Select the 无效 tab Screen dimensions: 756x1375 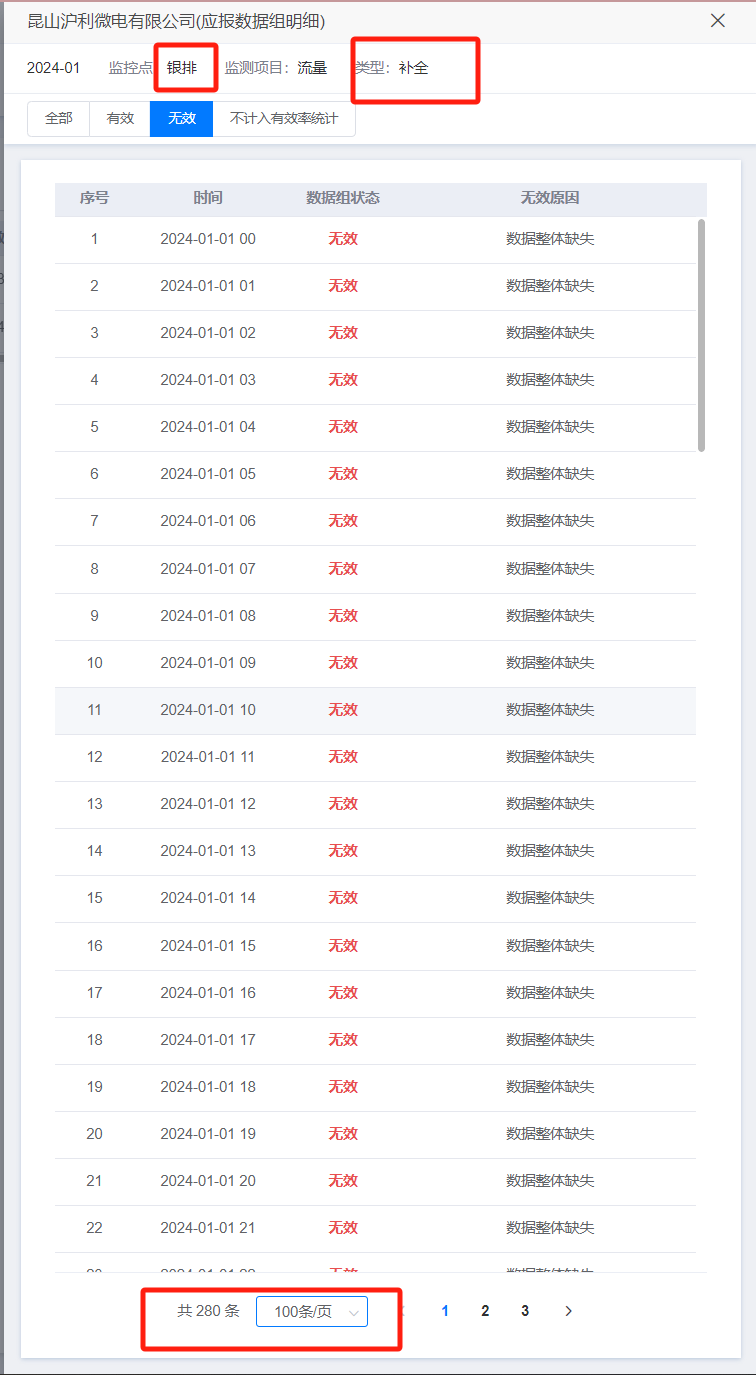(x=182, y=118)
